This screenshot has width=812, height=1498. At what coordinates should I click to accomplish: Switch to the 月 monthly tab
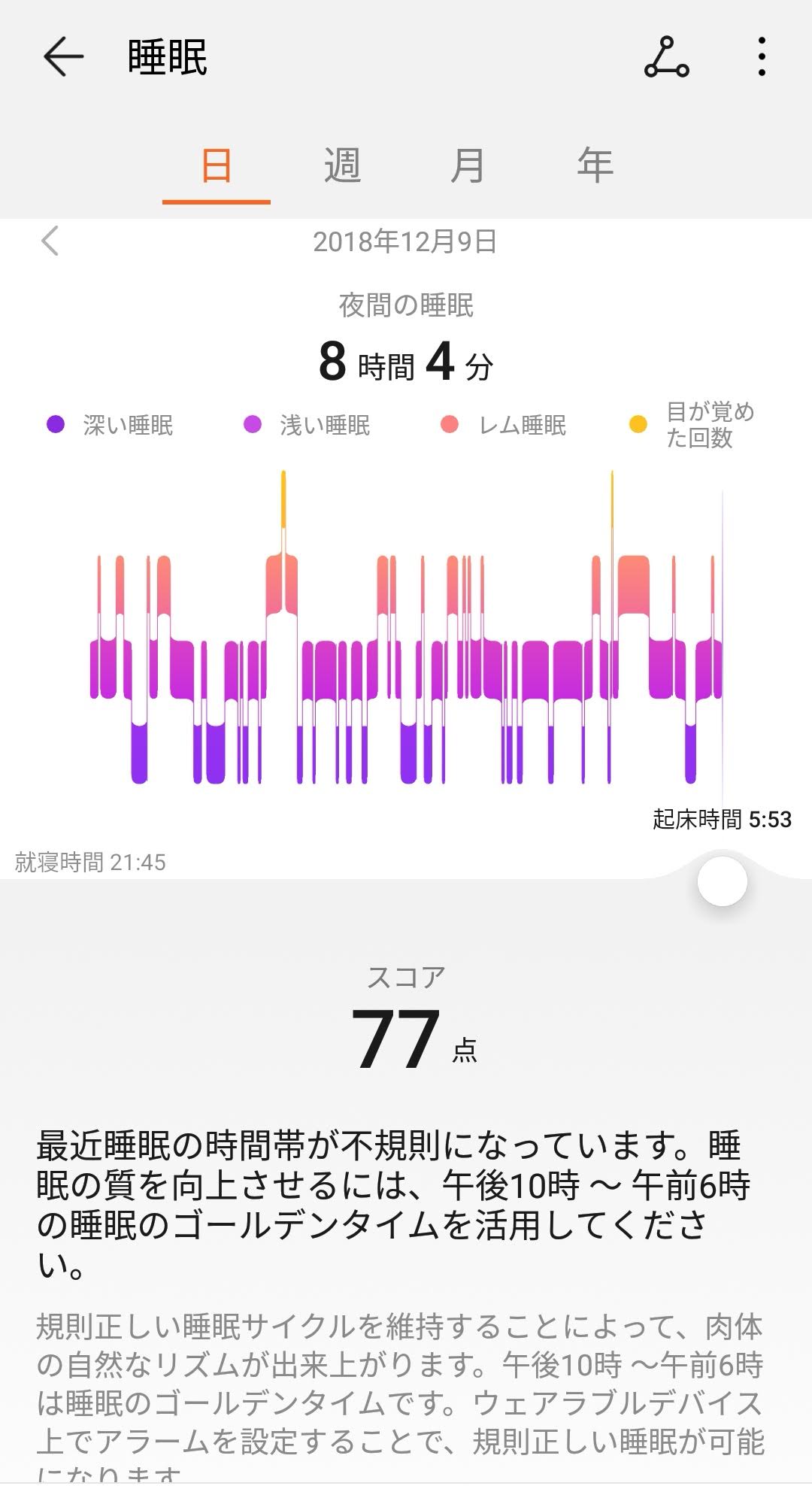pos(468,166)
